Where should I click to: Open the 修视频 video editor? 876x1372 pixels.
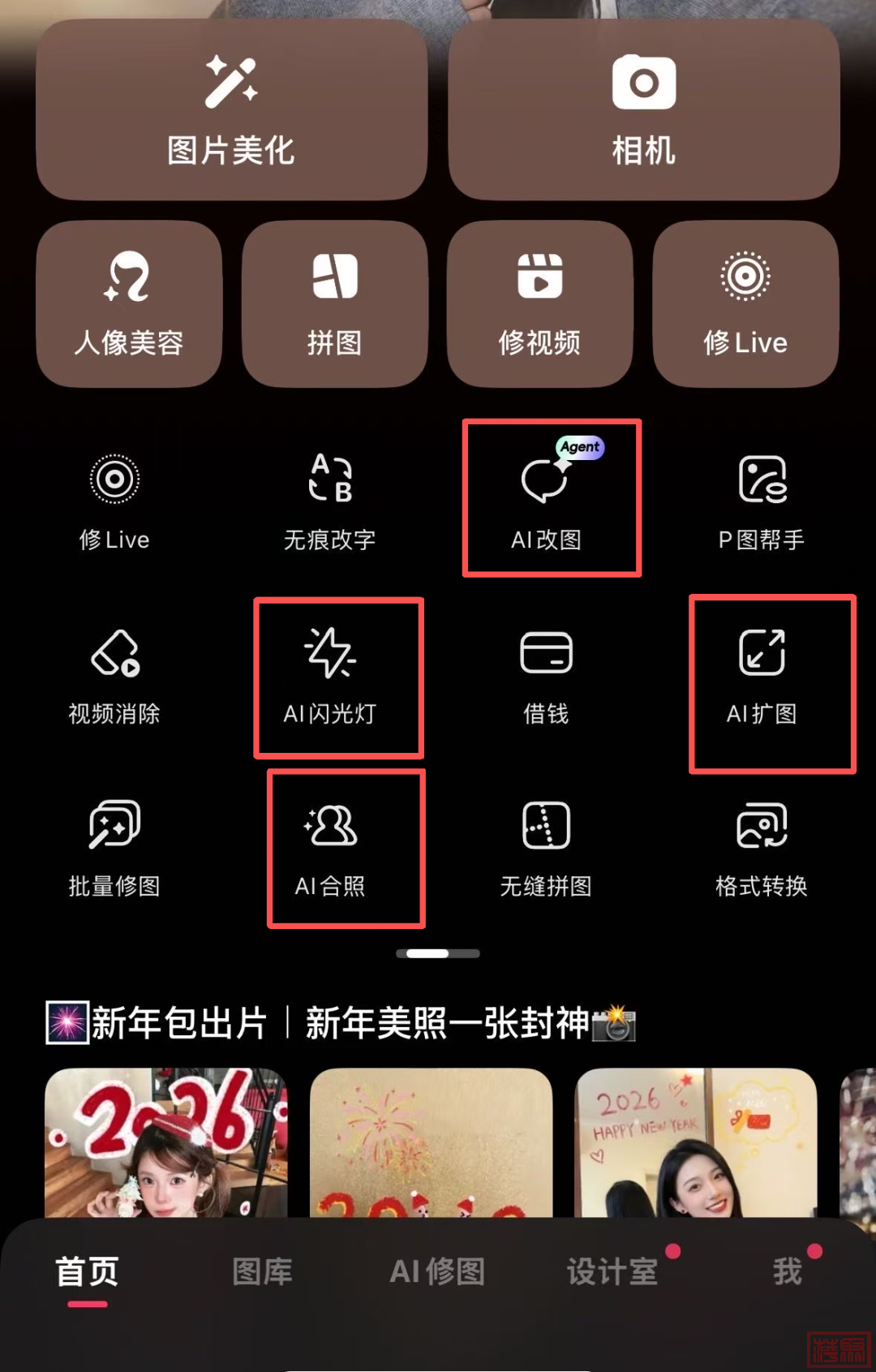[539, 304]
